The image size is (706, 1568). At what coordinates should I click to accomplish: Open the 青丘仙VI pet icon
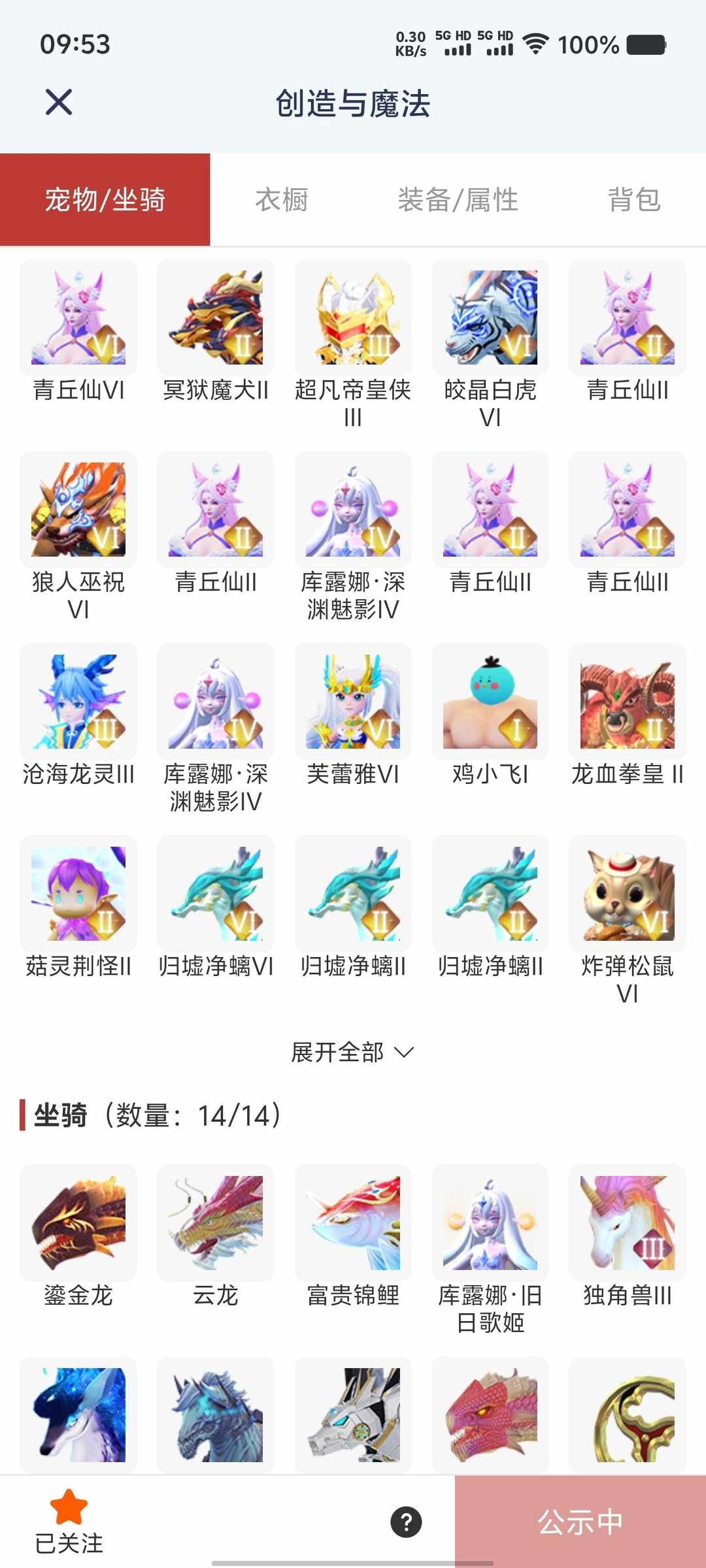pos(78,318)
